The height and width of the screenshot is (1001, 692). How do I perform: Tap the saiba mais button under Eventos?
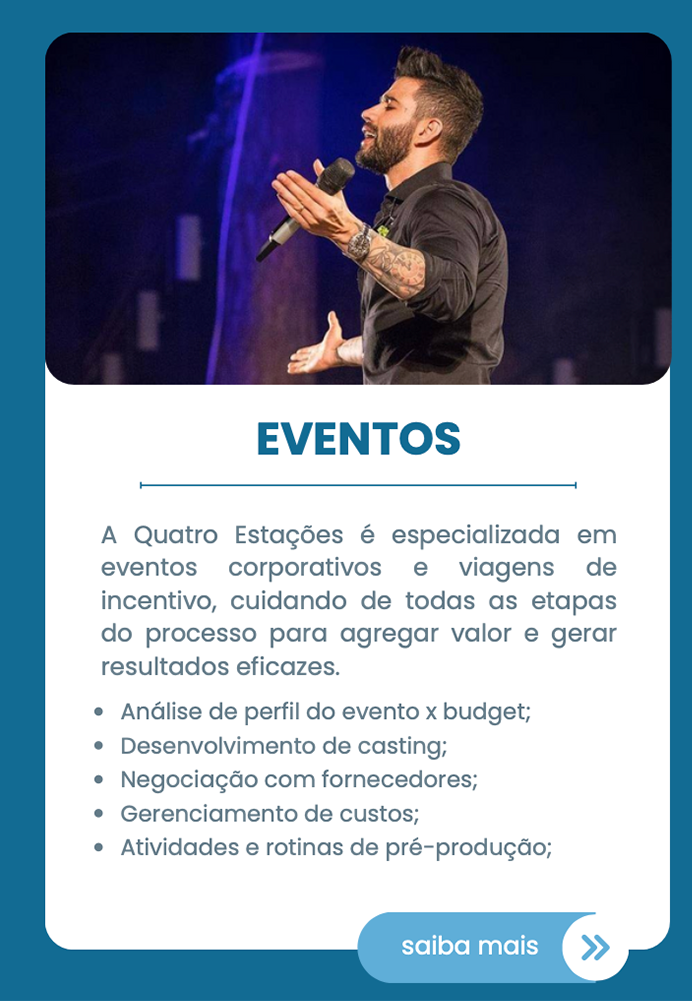click(492, 946)
